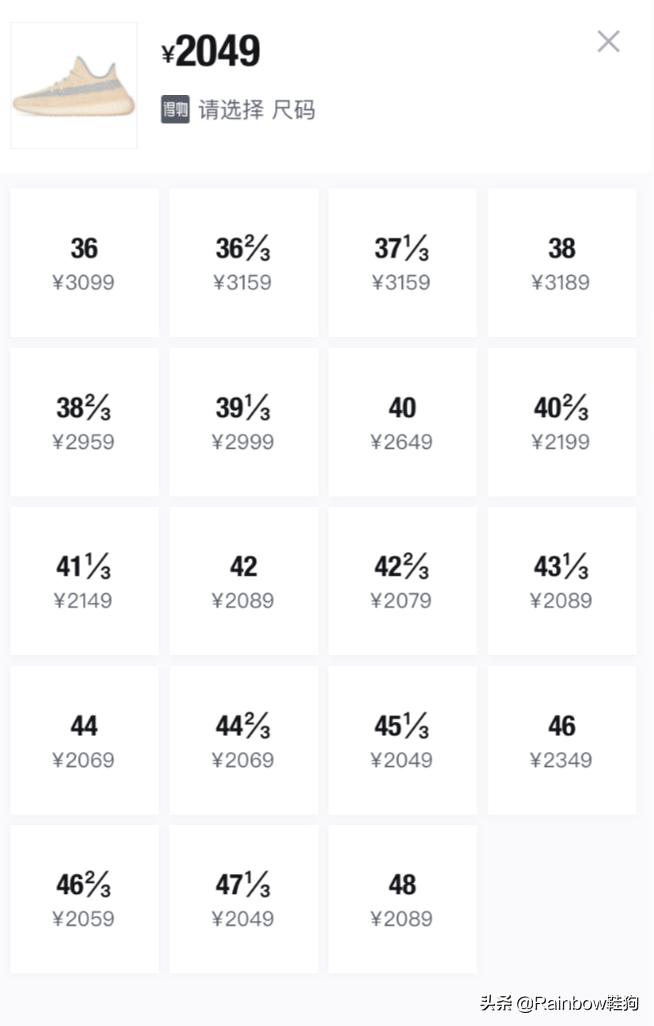Choose size 36⅔
Viewport: 654px width, 1026px height.
click(x=243, y=263)
